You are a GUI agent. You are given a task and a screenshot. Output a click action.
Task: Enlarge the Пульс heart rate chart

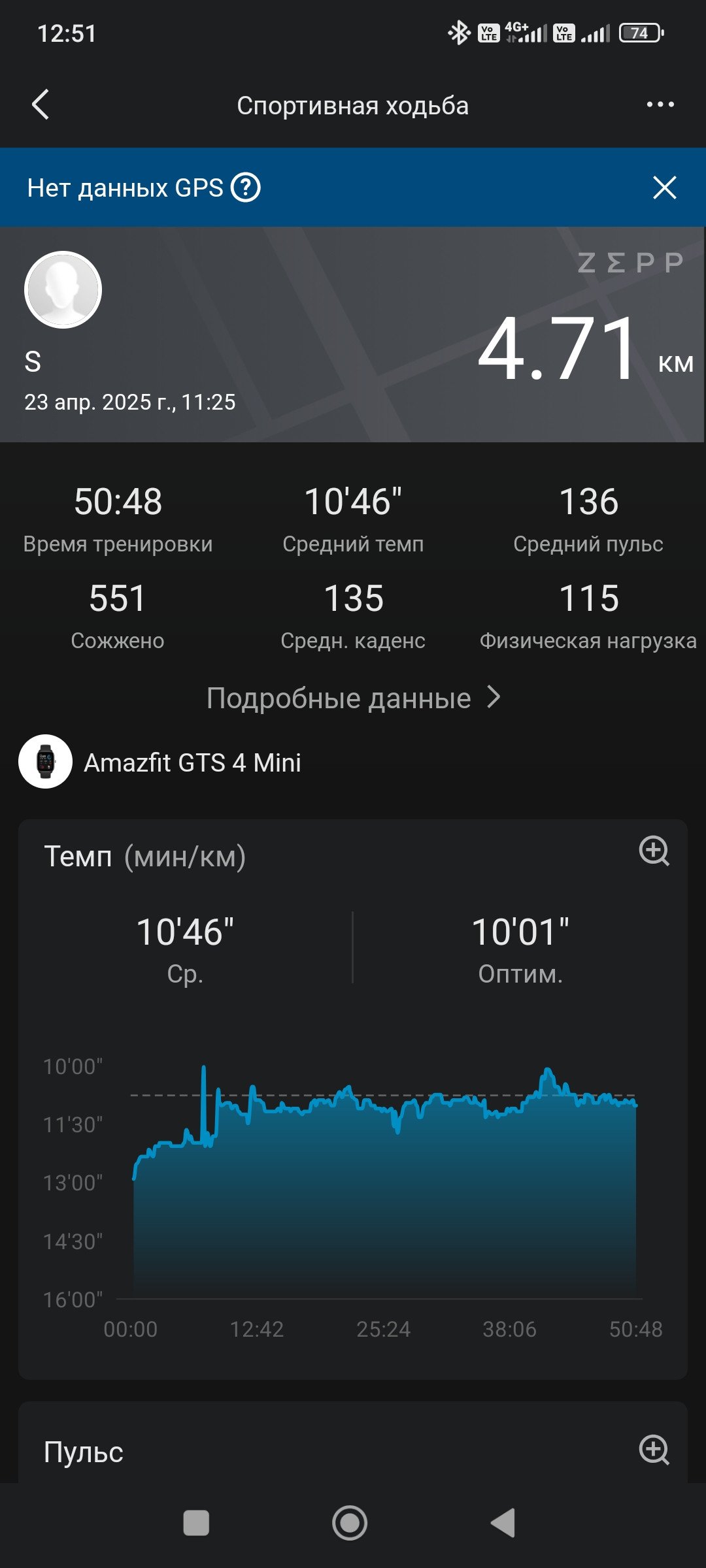[654, 1450]
